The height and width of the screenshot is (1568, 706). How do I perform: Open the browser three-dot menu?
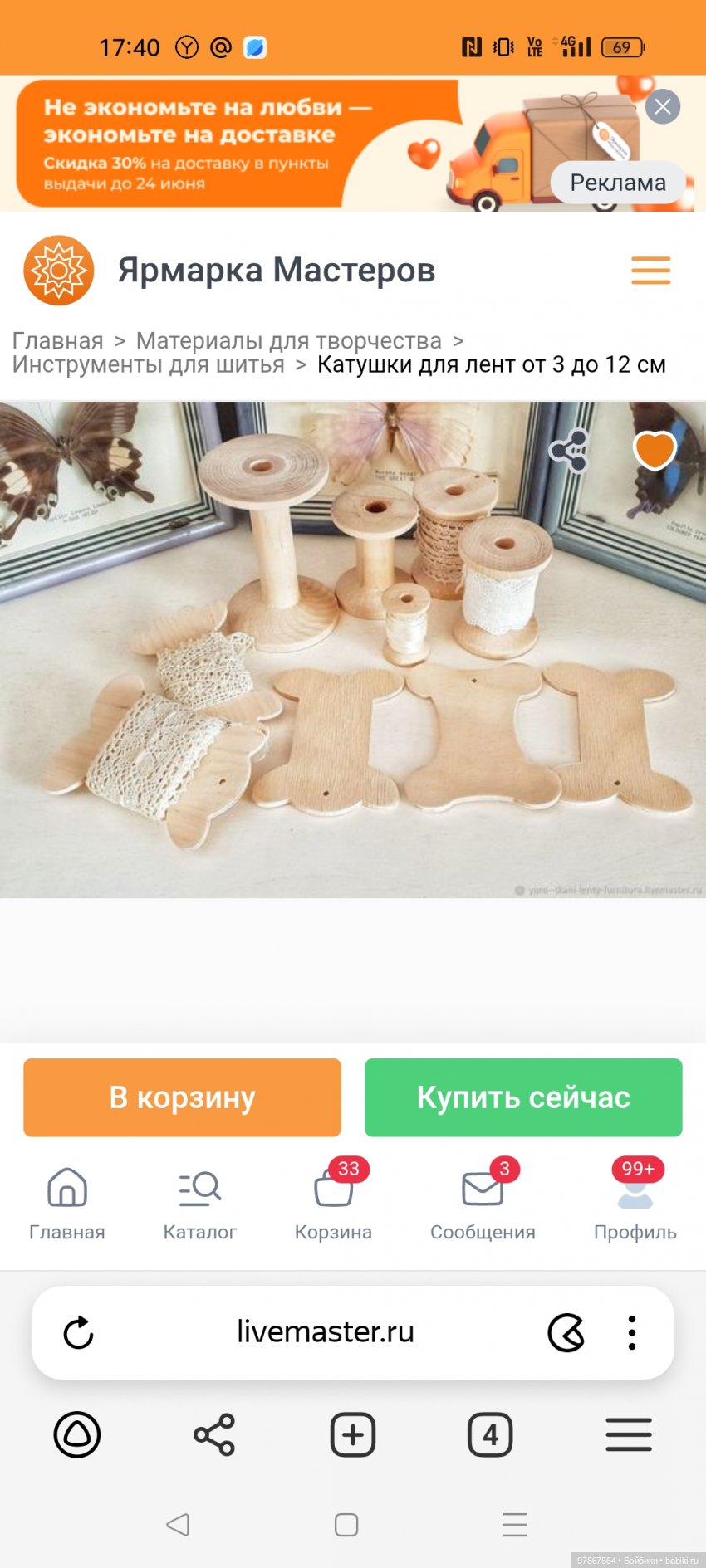(x=632, y=1332)
